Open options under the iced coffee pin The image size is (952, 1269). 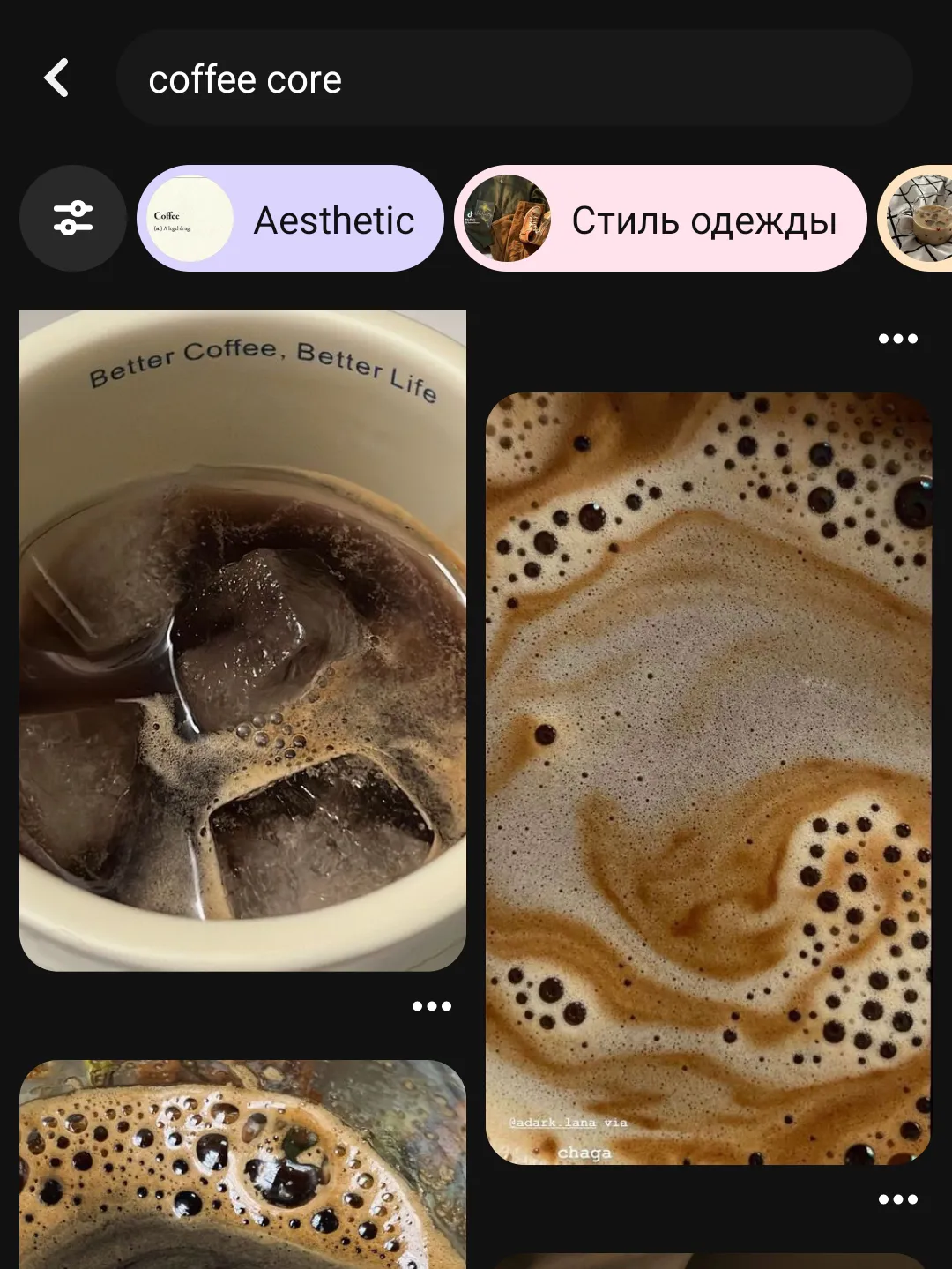(431, 1006)
